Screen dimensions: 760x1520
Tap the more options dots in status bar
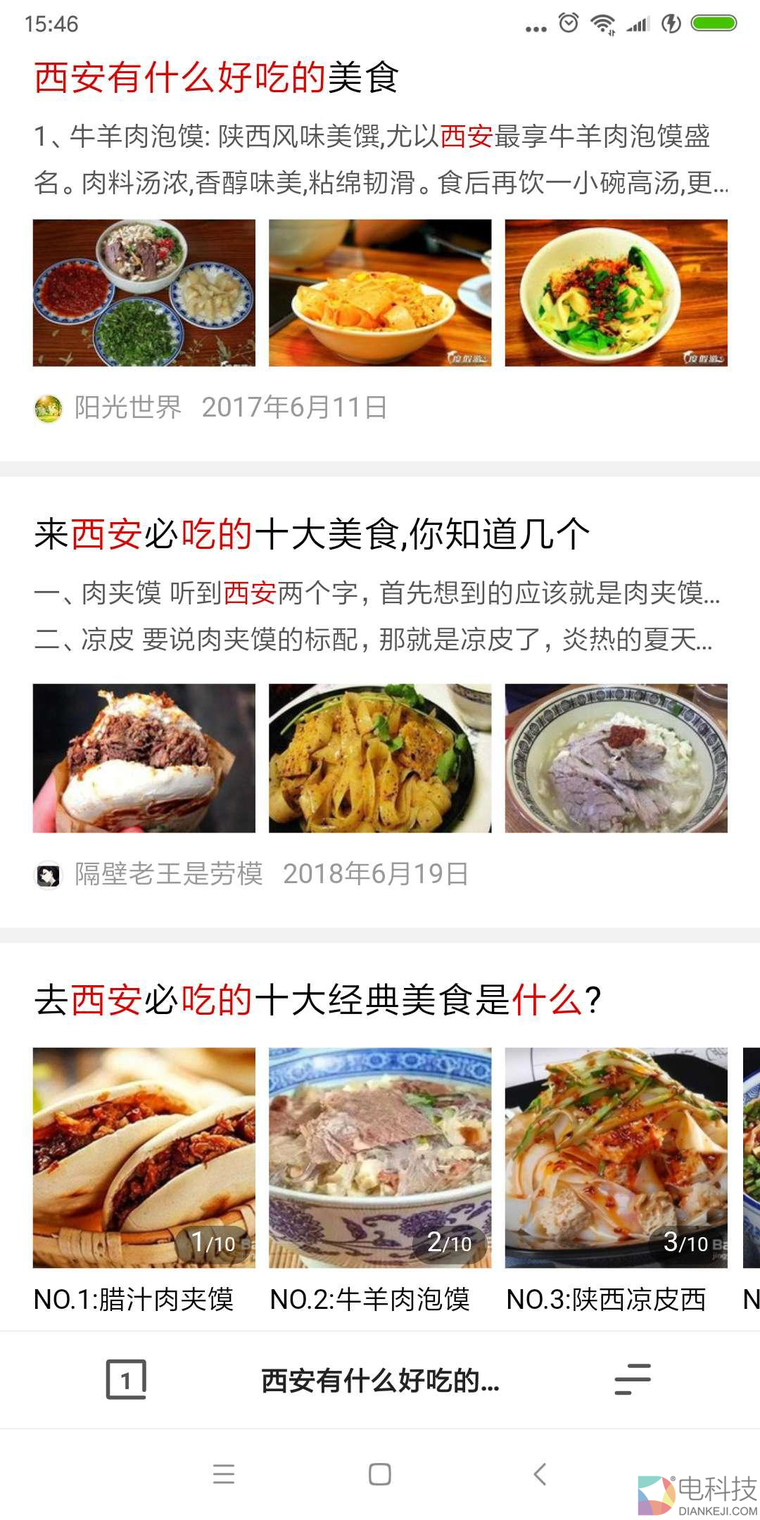pyautogui.click(x=536, y=27)
